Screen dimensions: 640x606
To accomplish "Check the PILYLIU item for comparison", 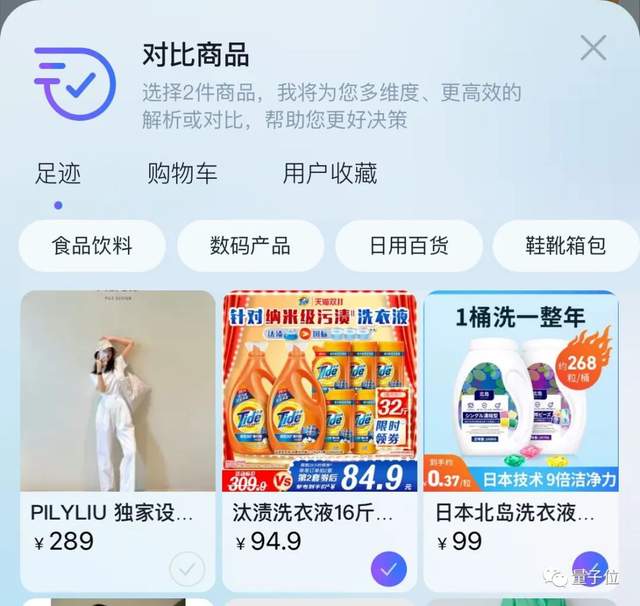I will pyautogui.click(x=187, y=570).
